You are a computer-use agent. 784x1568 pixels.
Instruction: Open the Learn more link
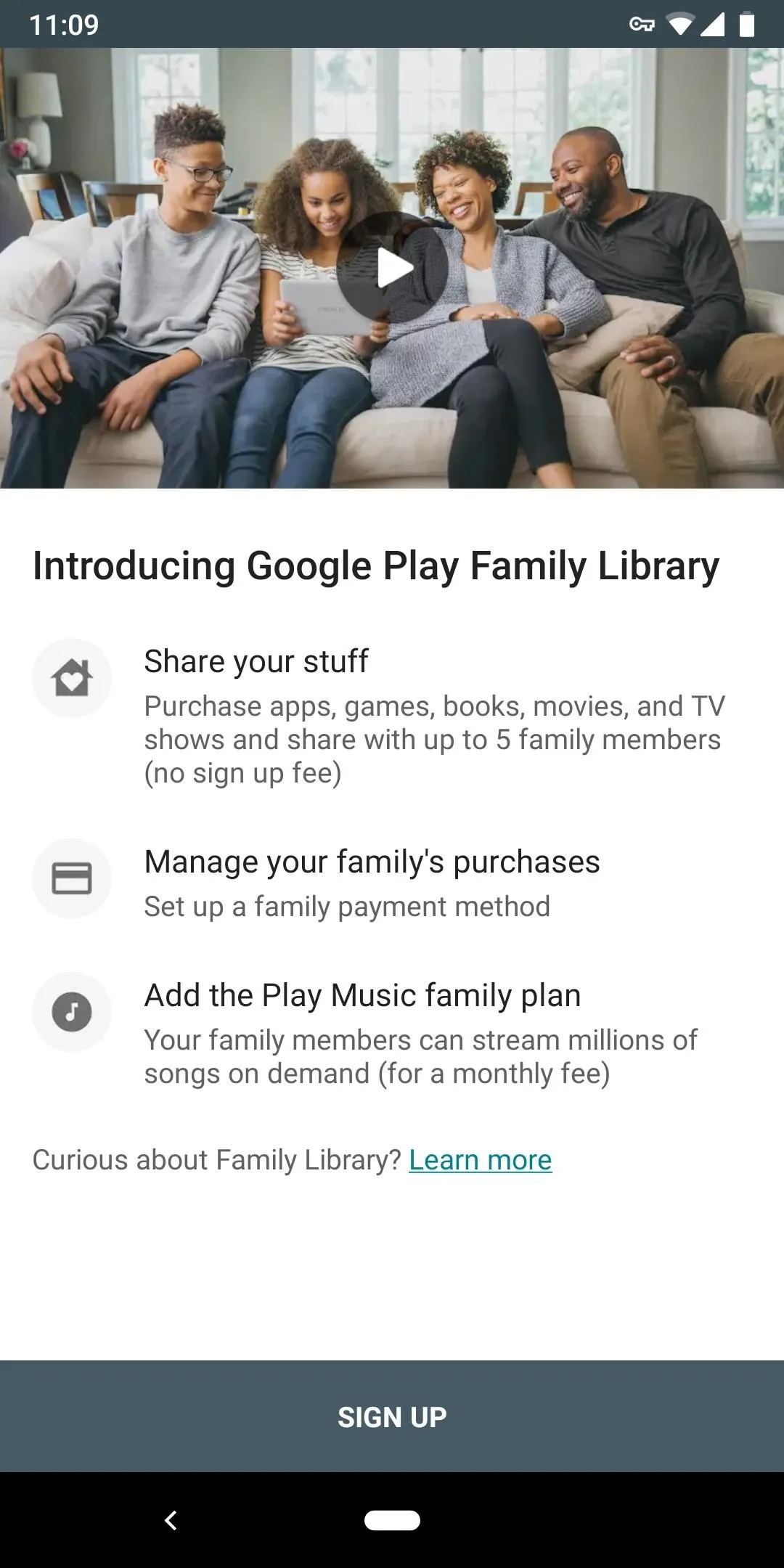tap(480, 1159)
